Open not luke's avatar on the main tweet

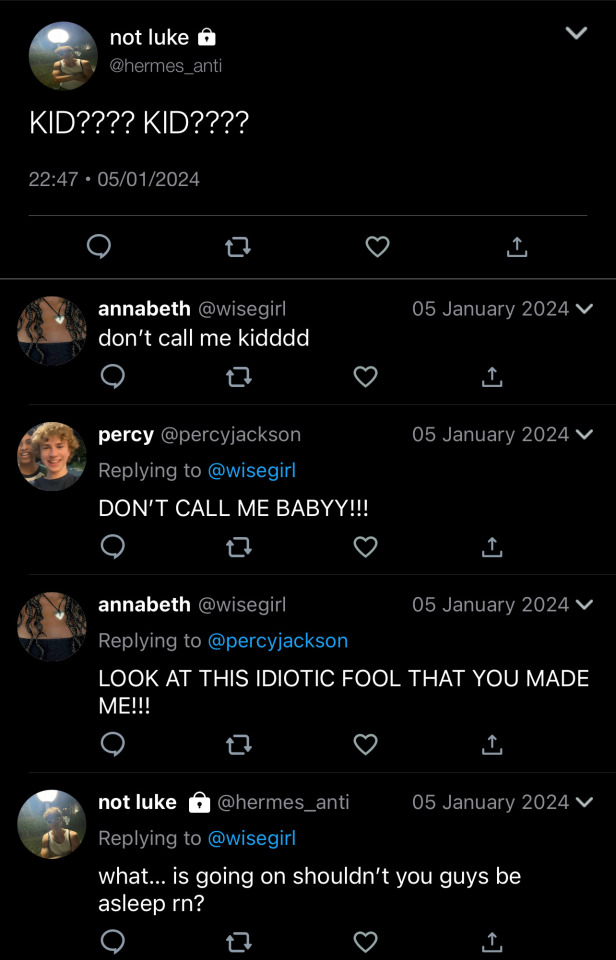(62, 56)
